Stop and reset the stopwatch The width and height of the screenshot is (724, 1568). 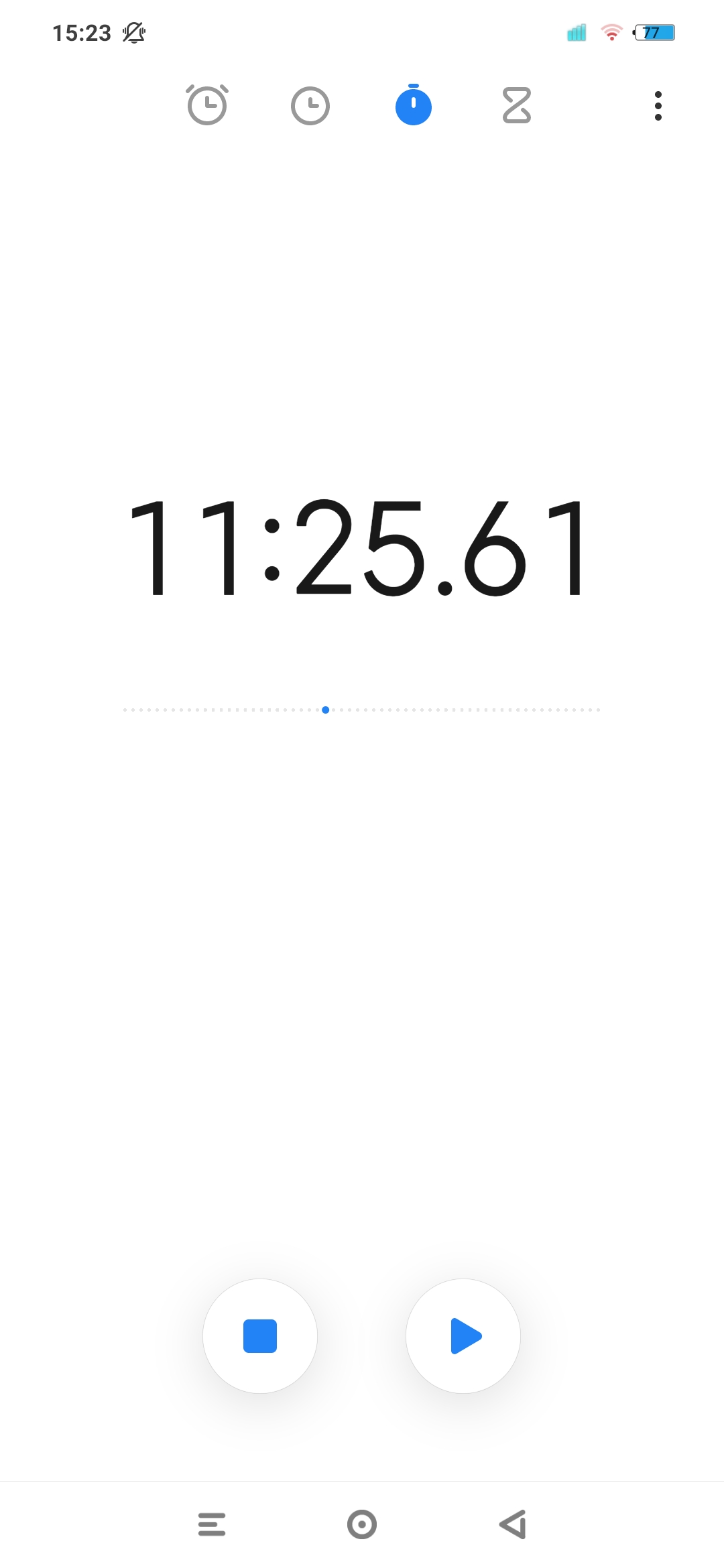(260, 1336)
